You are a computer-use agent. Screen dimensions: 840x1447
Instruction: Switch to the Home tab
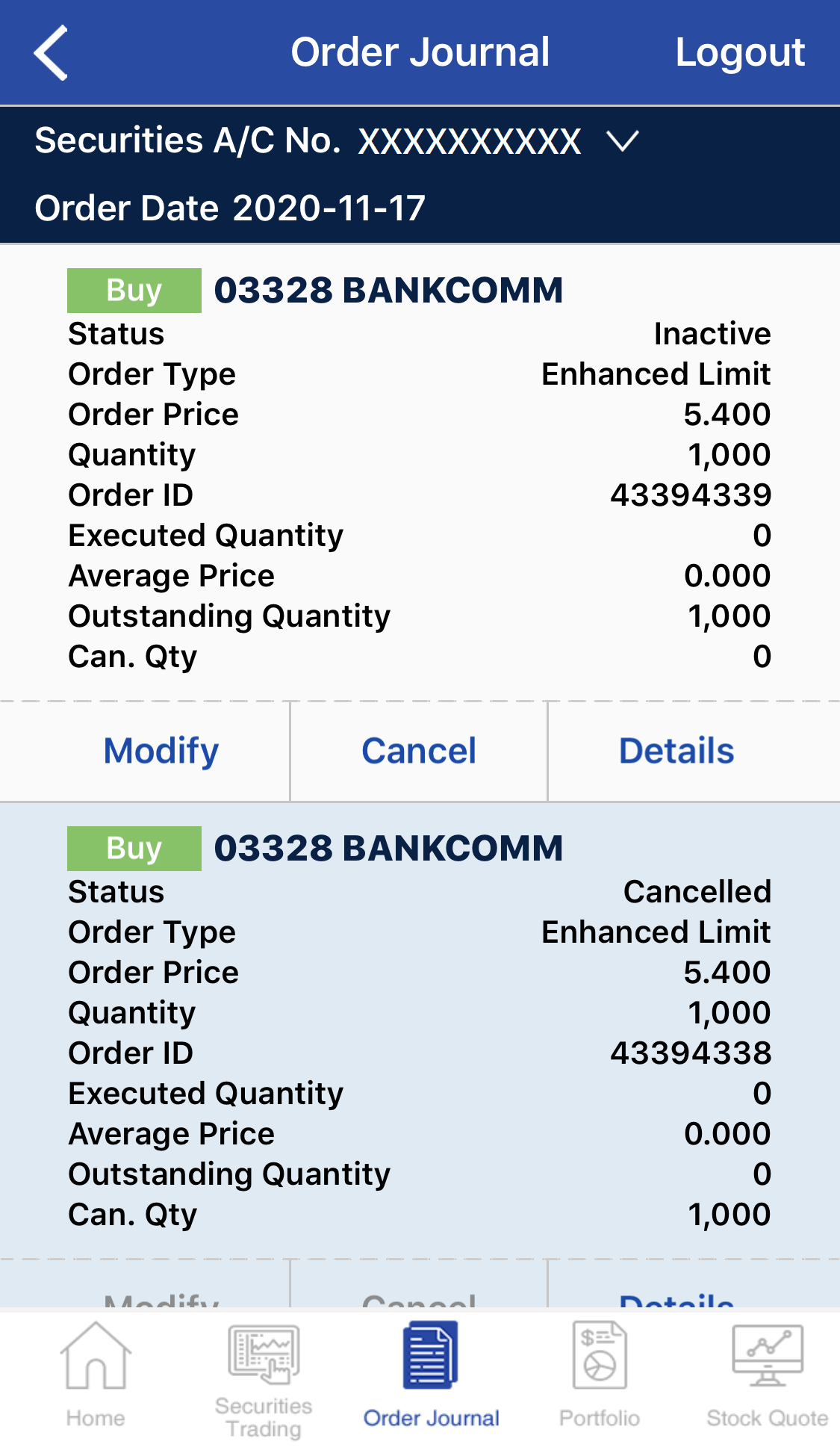pos(96,1376)
